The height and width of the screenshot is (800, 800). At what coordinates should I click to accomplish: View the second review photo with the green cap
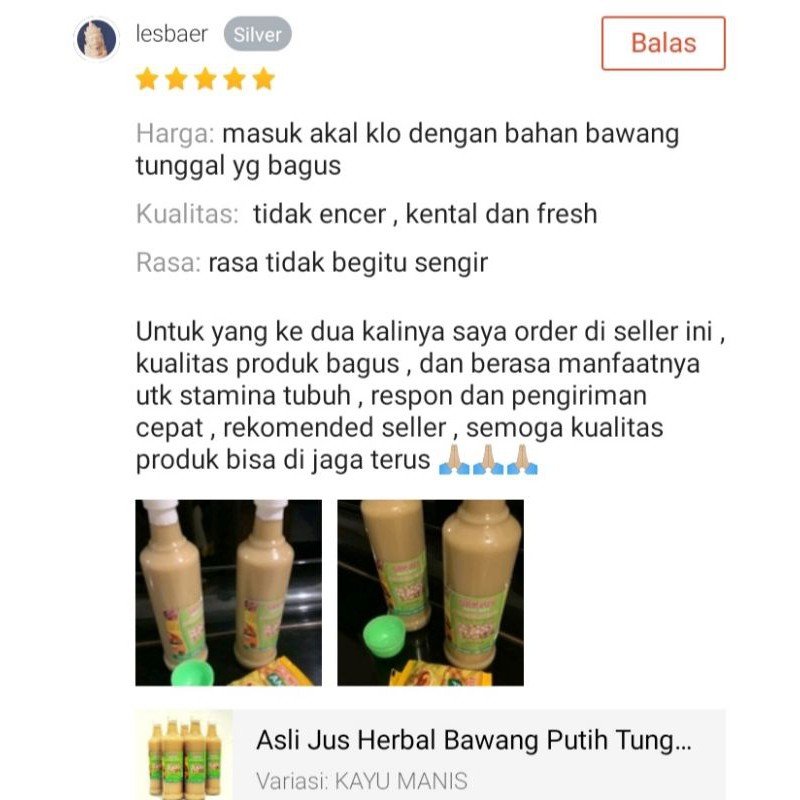point(430,592)
